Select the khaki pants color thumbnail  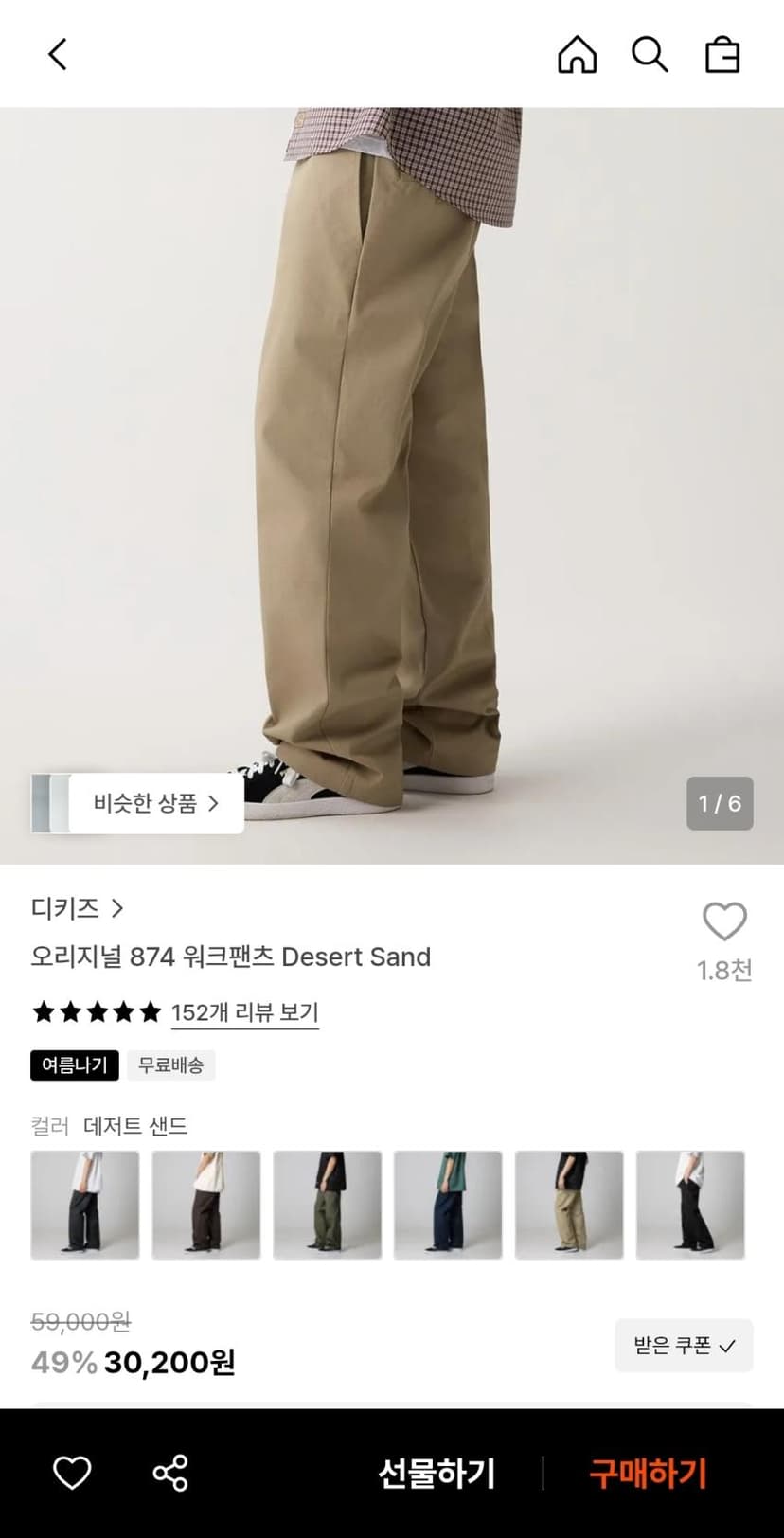pyautogui.click(x=569, y=1205)
